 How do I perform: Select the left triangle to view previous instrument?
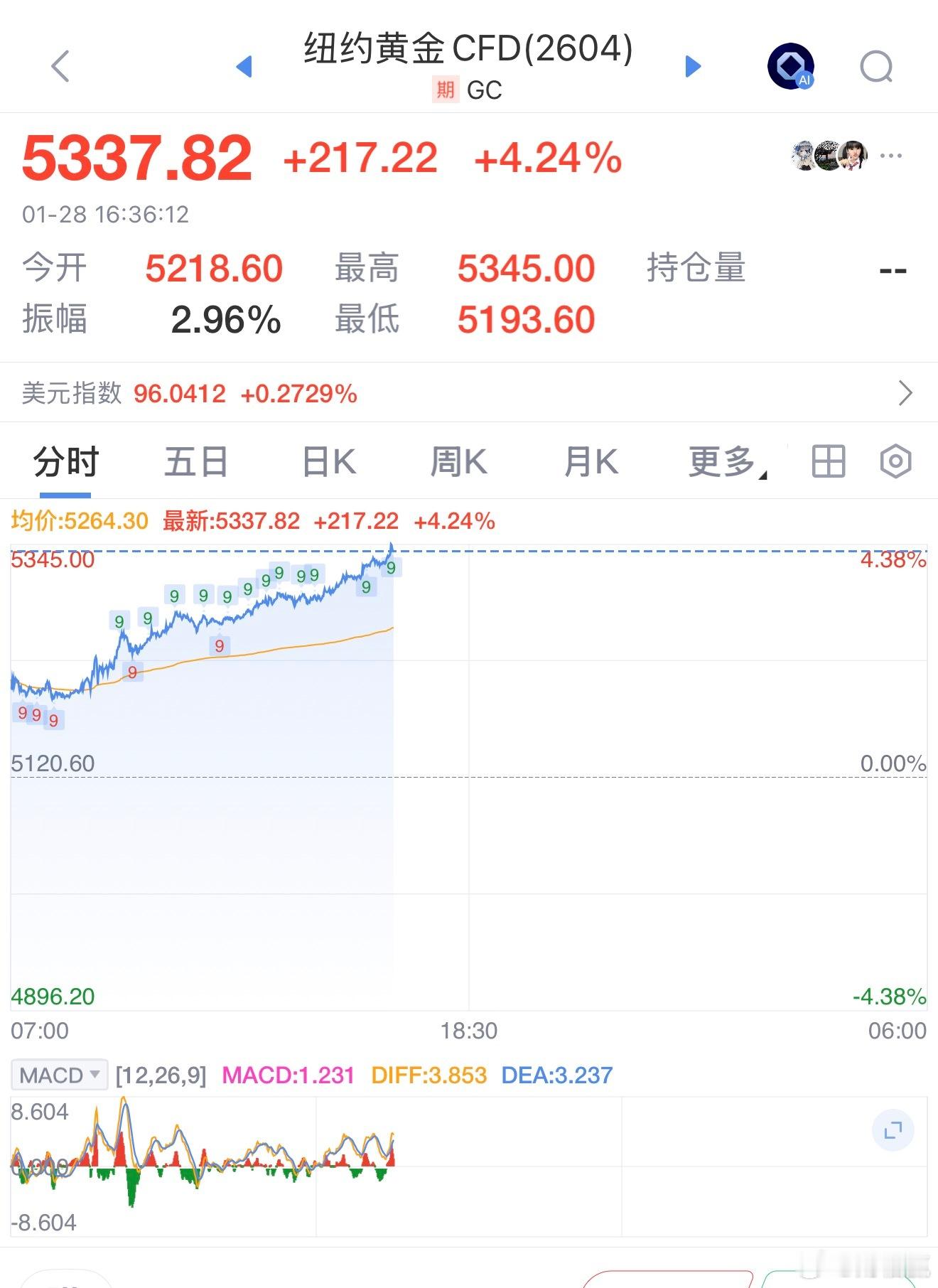[x=244, y=66]
